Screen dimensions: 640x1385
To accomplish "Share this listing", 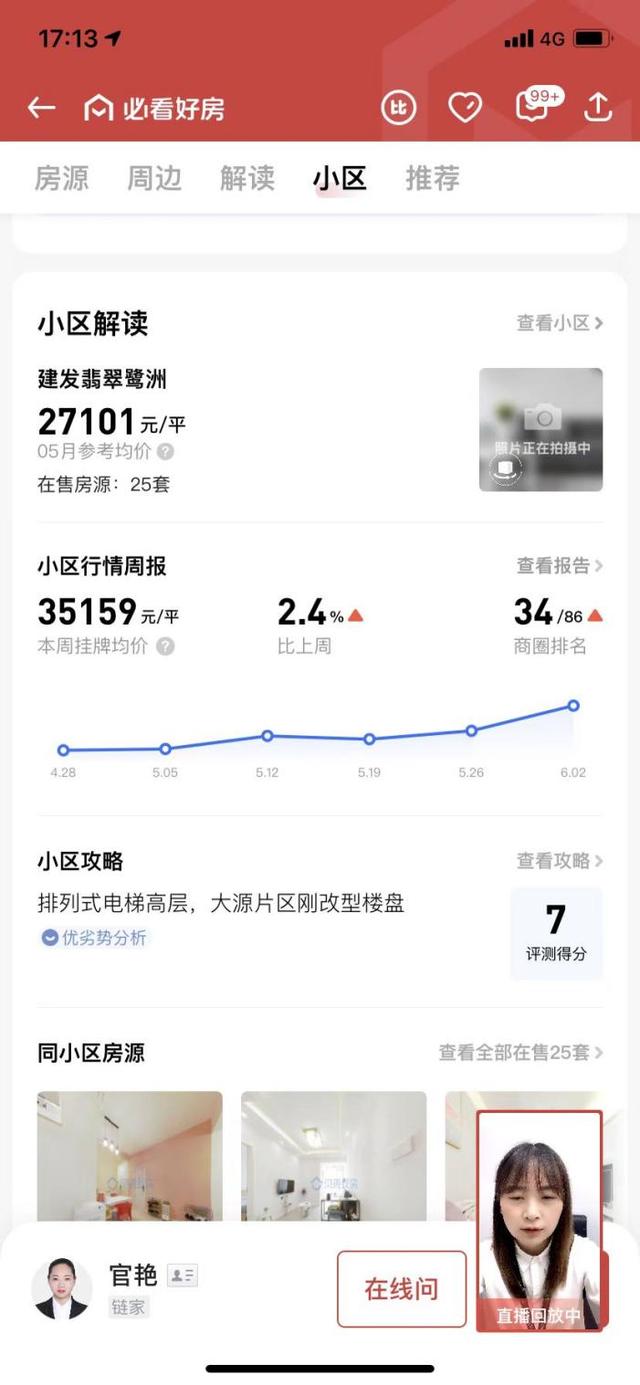I will [598, 107].
